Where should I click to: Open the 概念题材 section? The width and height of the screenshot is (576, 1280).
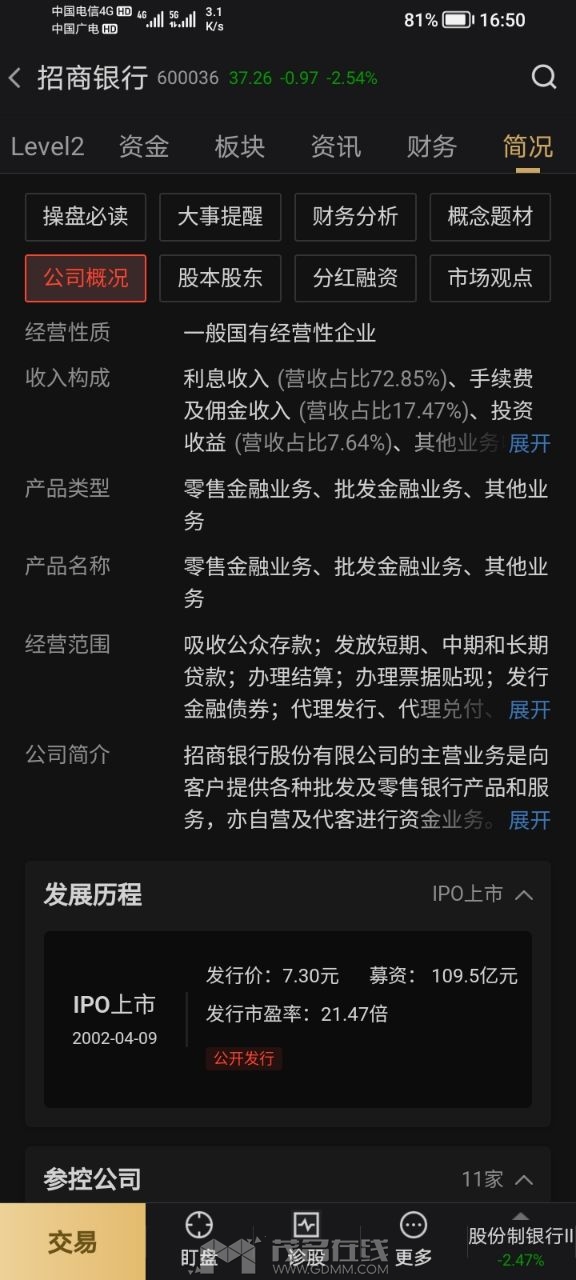coord(490,217)
